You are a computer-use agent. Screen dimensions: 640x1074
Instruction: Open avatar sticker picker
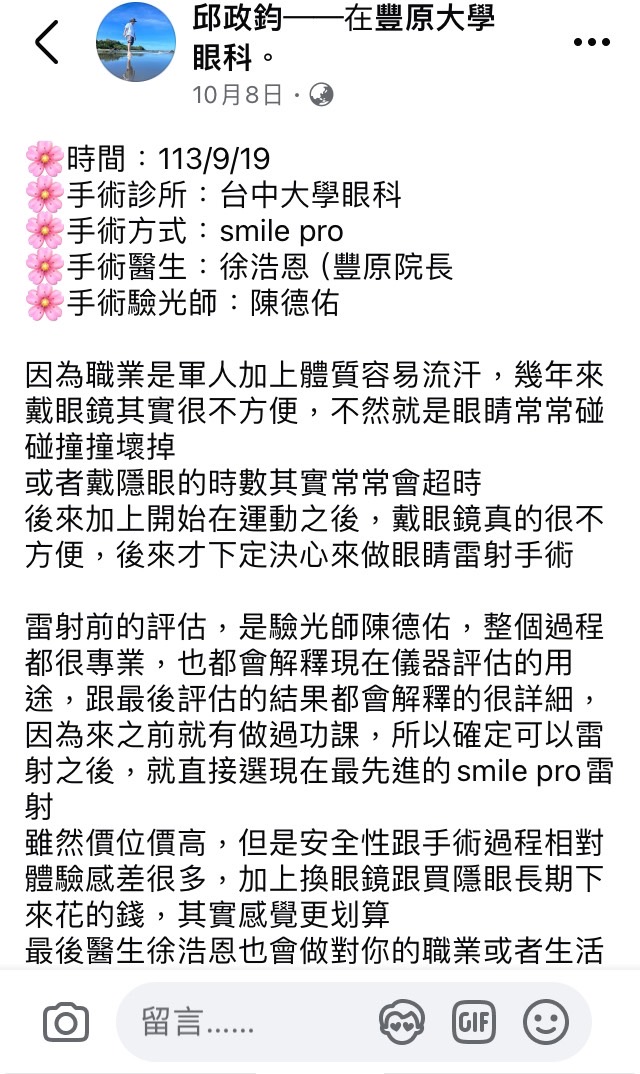402,1023
